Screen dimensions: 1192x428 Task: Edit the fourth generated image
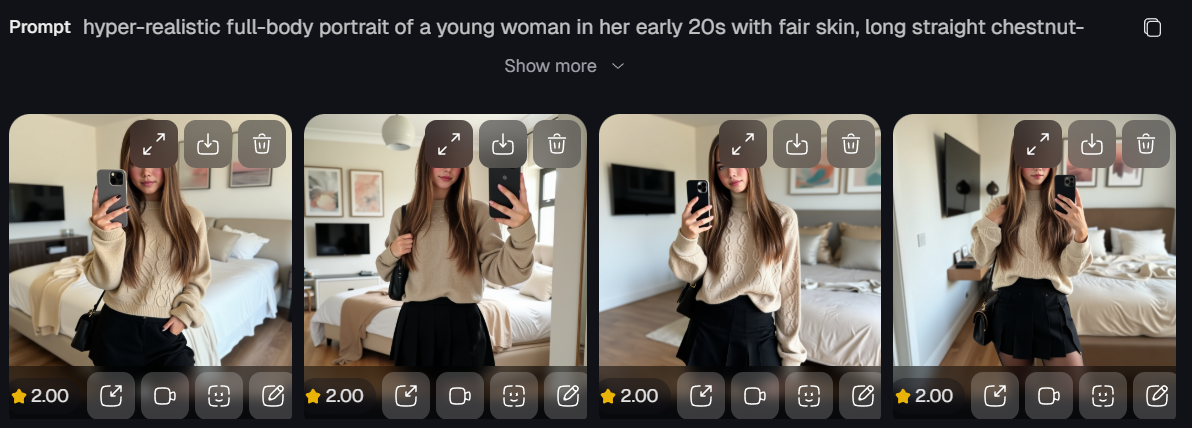click(x=1157, y=396)
